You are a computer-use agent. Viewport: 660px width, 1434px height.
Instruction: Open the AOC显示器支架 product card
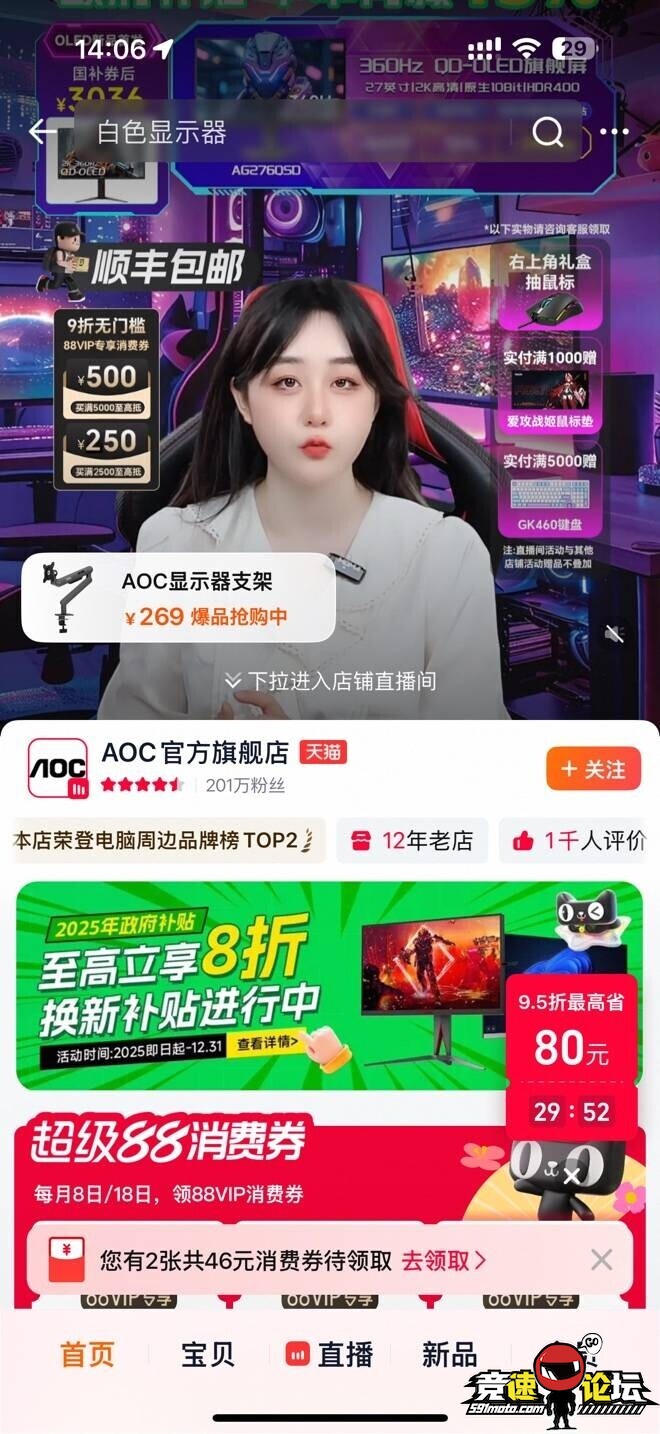click(178, 597)
